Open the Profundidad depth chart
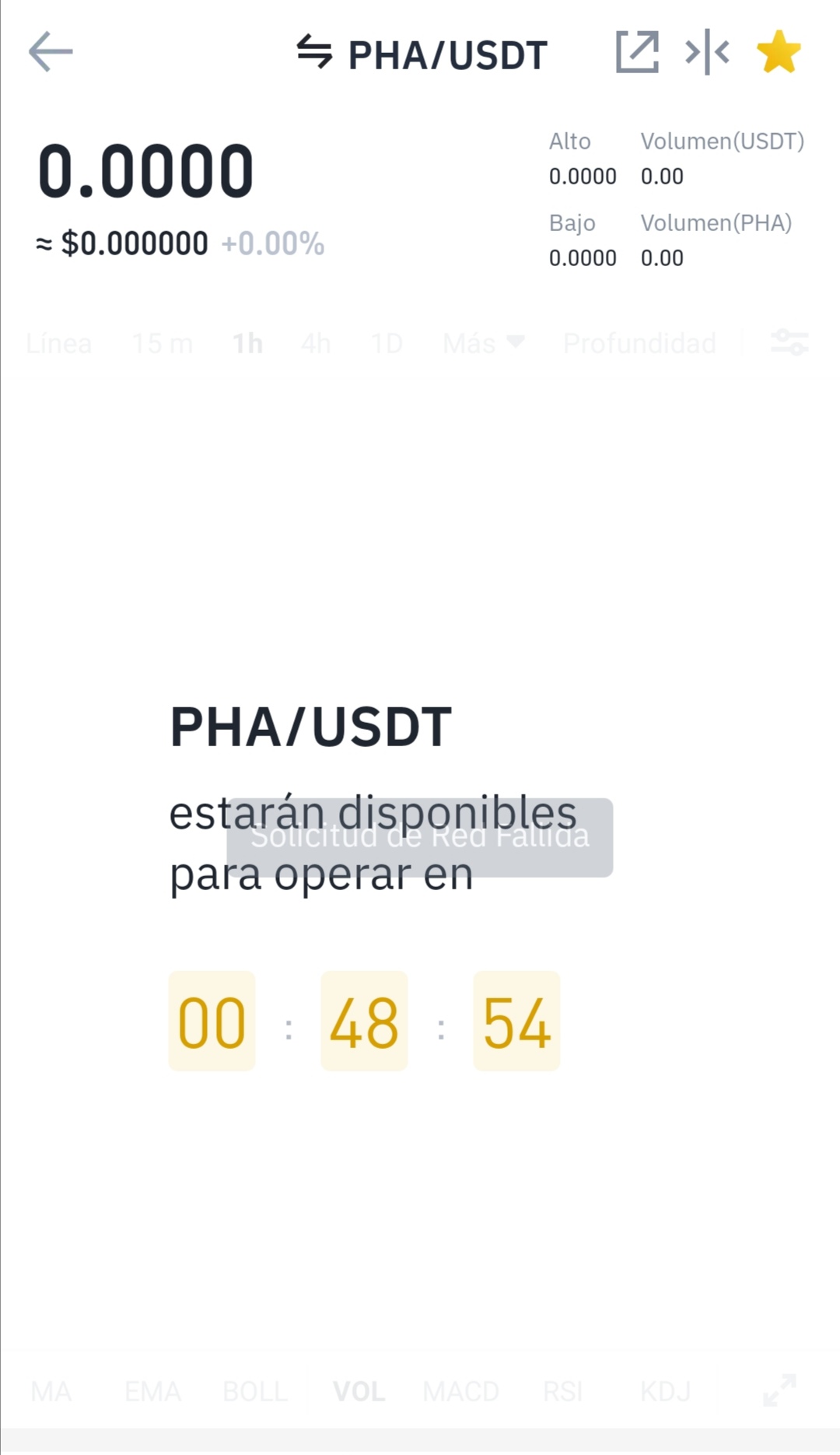 point(639,343)
